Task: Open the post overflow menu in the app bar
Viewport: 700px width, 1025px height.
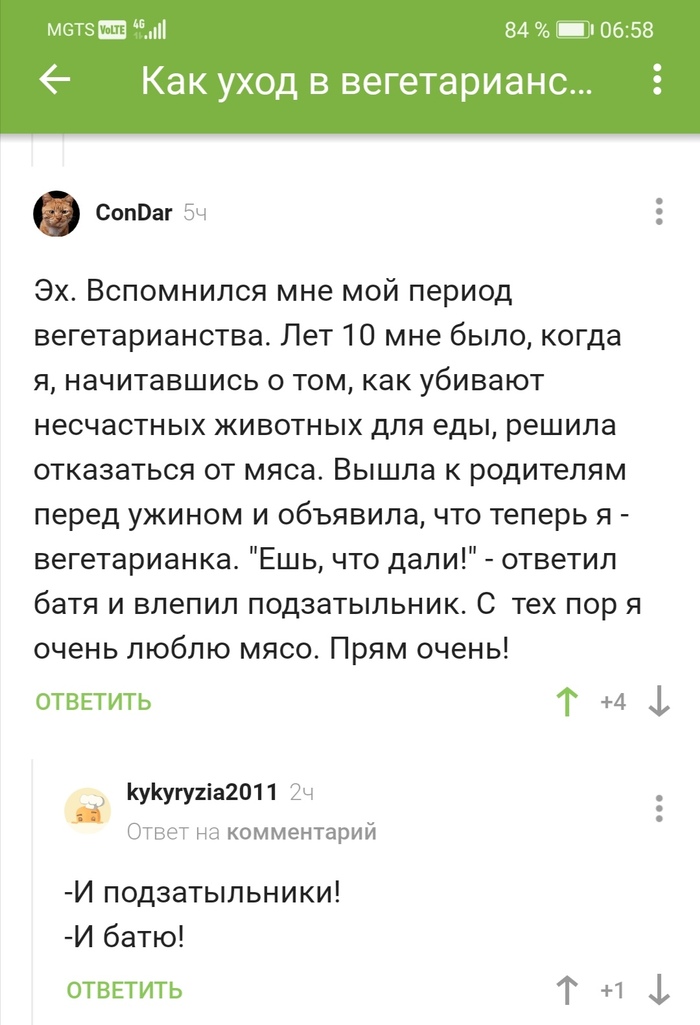Action: [x=657, y=80]
